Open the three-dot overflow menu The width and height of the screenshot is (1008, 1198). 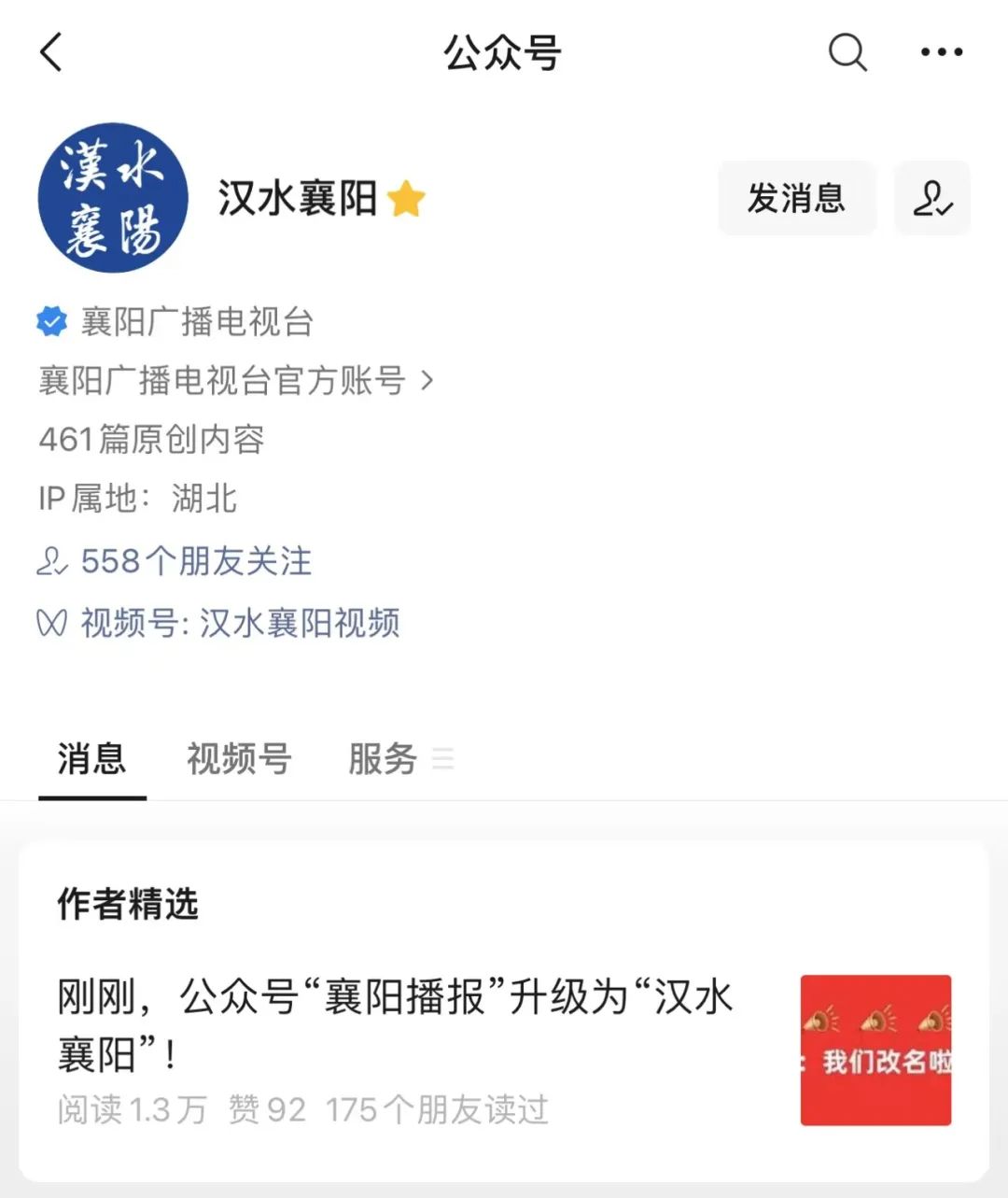pyautogui.click(x=941, y=52)
